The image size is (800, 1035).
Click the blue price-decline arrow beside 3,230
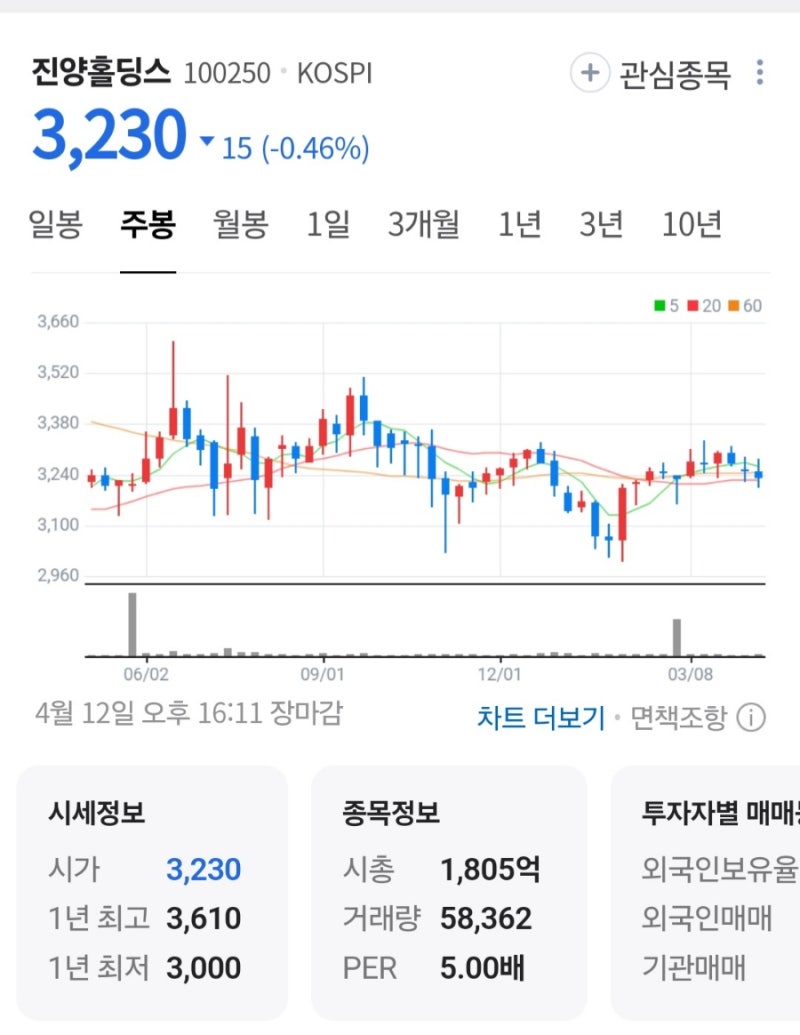tap(207, 144)
